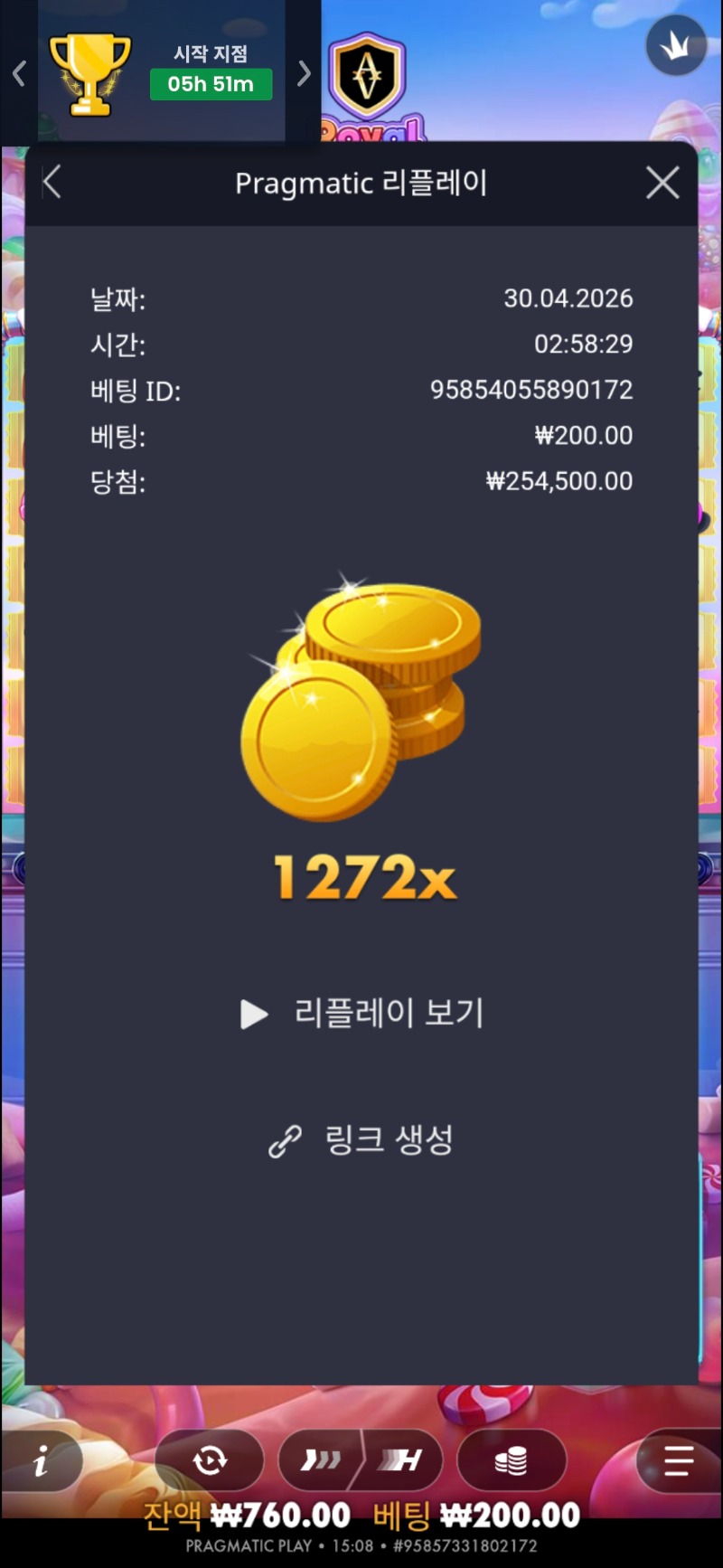Show the previous tournament banner

19,73
